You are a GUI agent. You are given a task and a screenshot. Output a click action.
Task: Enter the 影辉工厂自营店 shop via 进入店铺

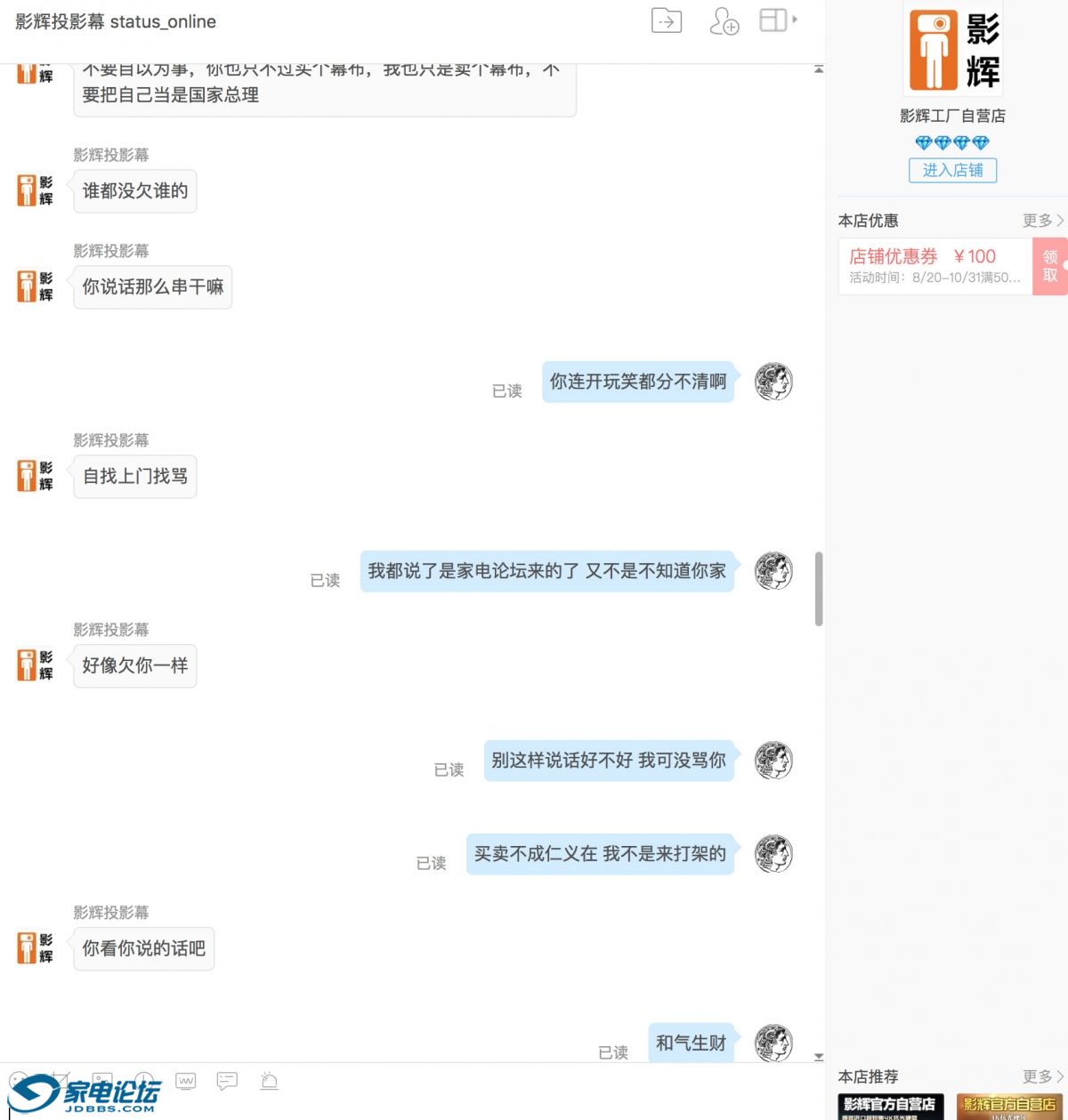pyautogui.click(x=952, y=170)
